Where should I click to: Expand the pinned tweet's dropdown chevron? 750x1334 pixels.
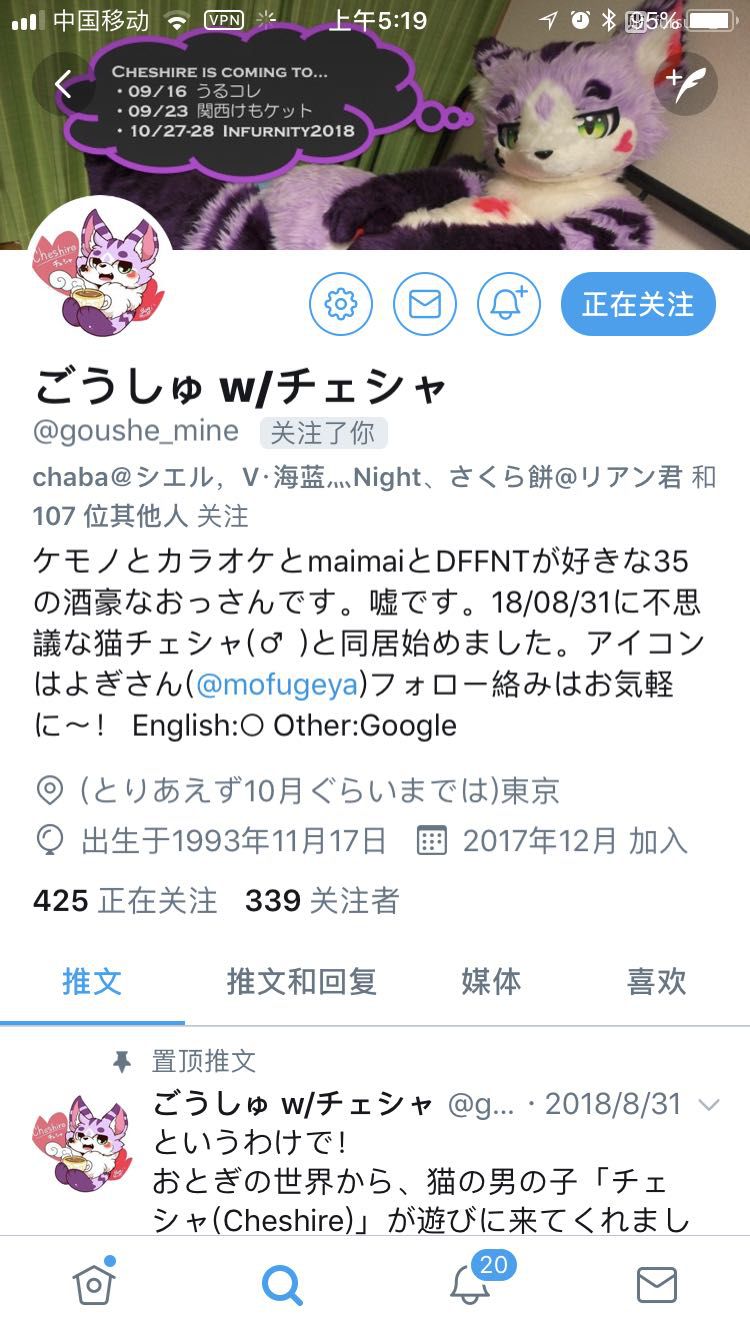708,1105
